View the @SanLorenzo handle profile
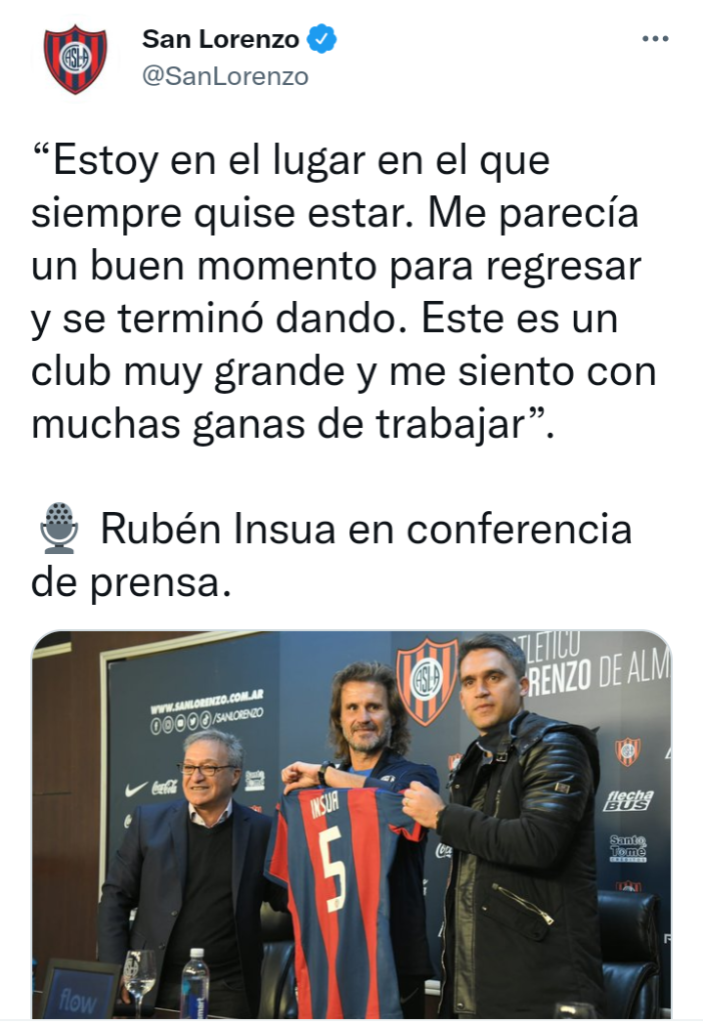This screenshot has width=703, height=1024. pos(225,76)
